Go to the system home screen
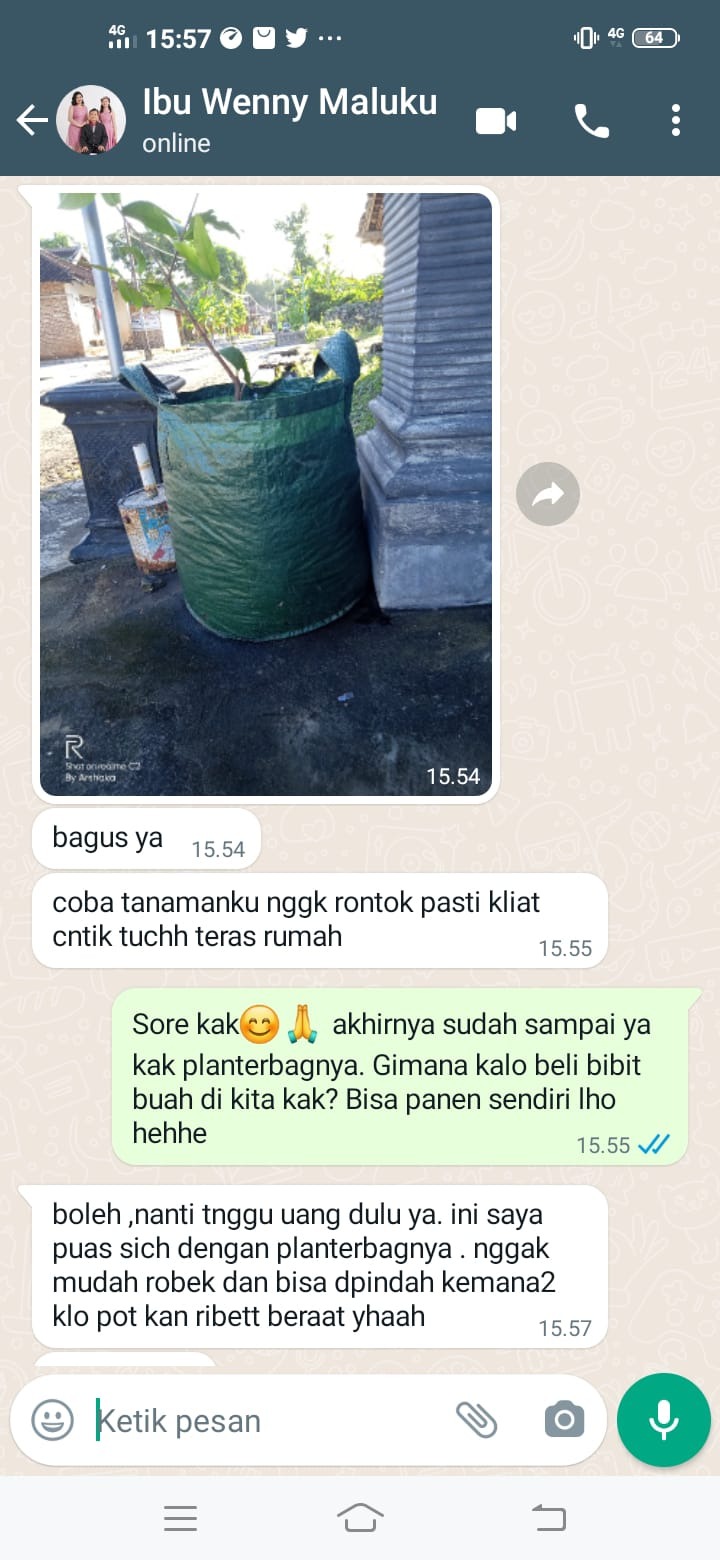The height and width of the screenshot is (1560, 720). [x=360, y=1518]
